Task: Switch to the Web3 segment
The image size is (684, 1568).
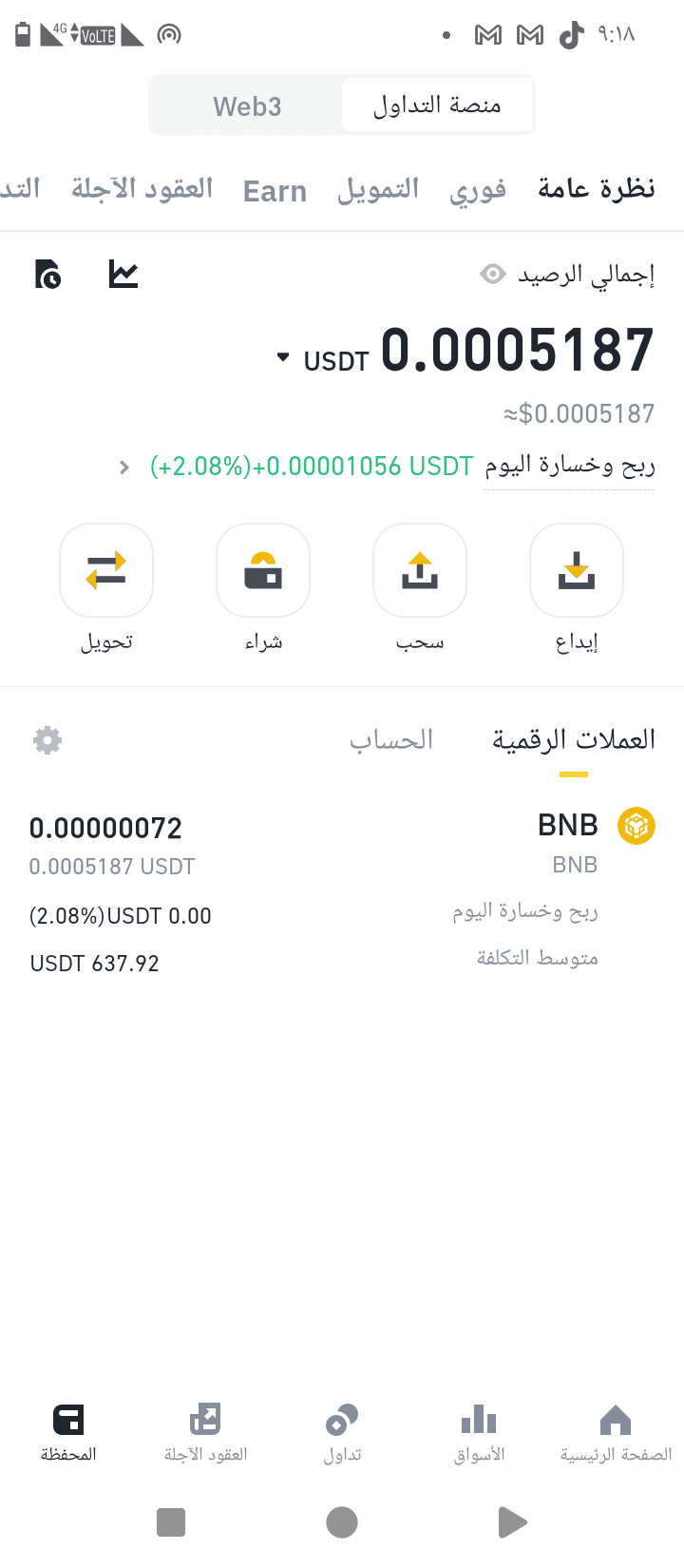Action: (247, 105)
